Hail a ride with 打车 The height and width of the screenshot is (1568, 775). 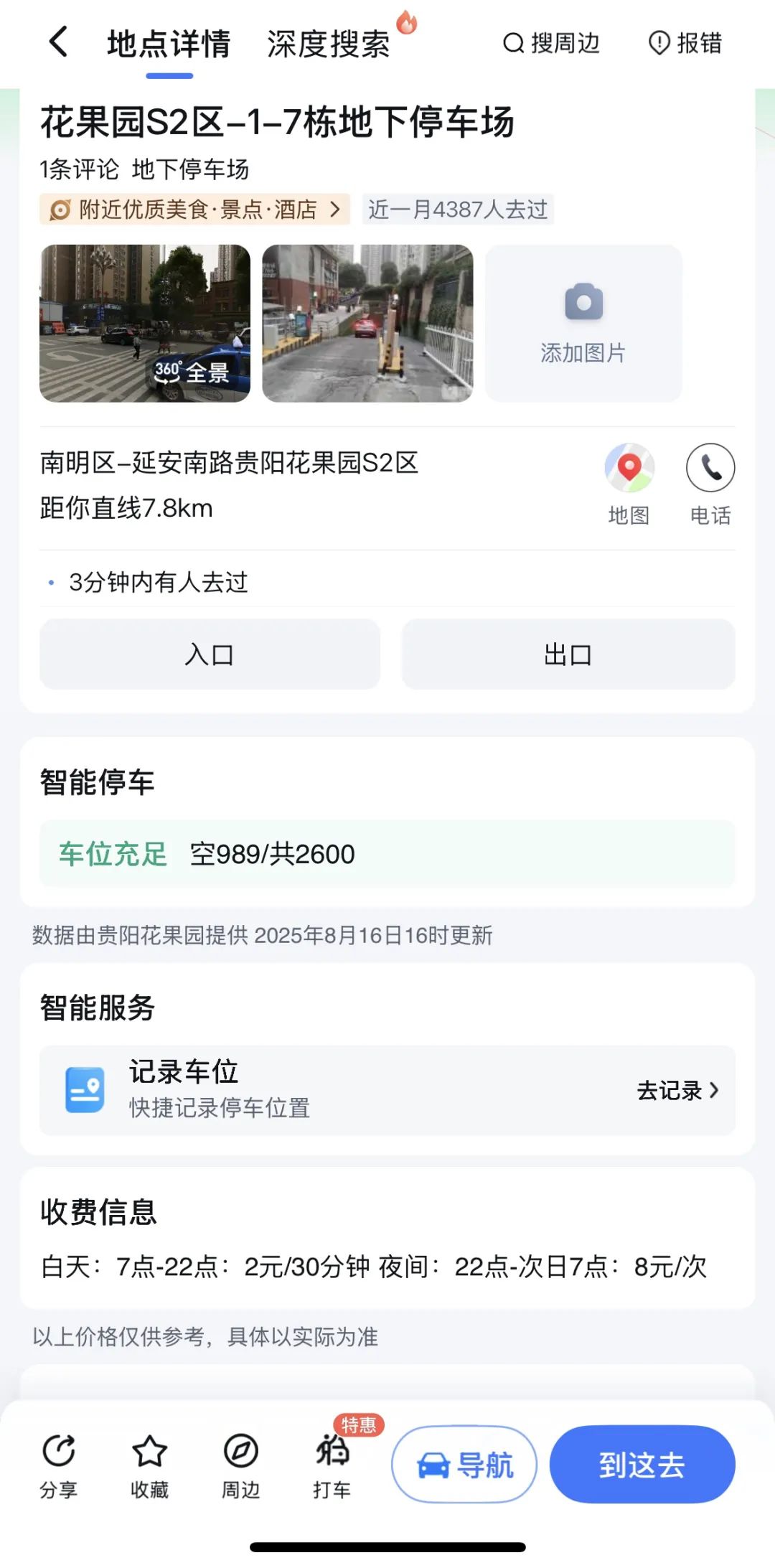tap(332, 1465)
